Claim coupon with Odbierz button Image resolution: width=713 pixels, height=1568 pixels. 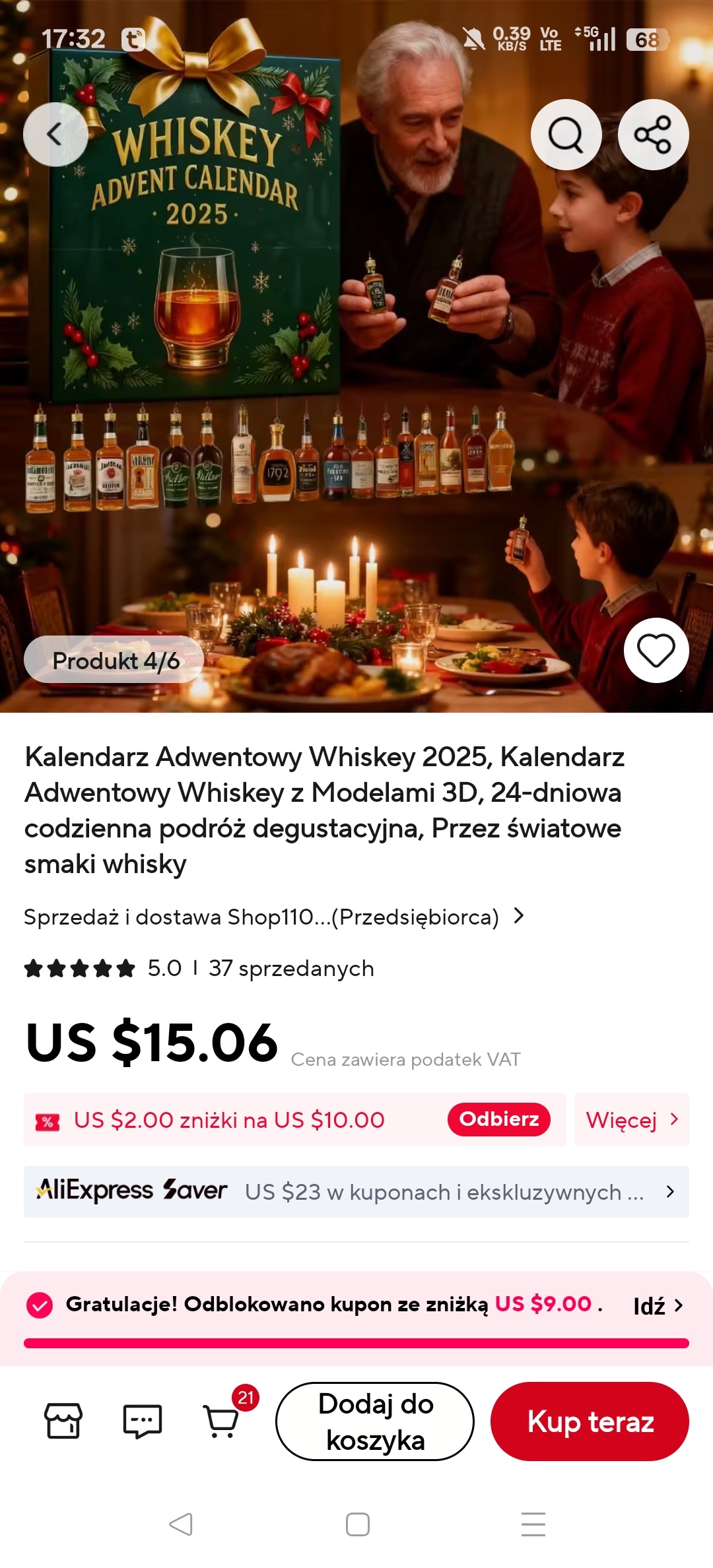coord(498,1119)
